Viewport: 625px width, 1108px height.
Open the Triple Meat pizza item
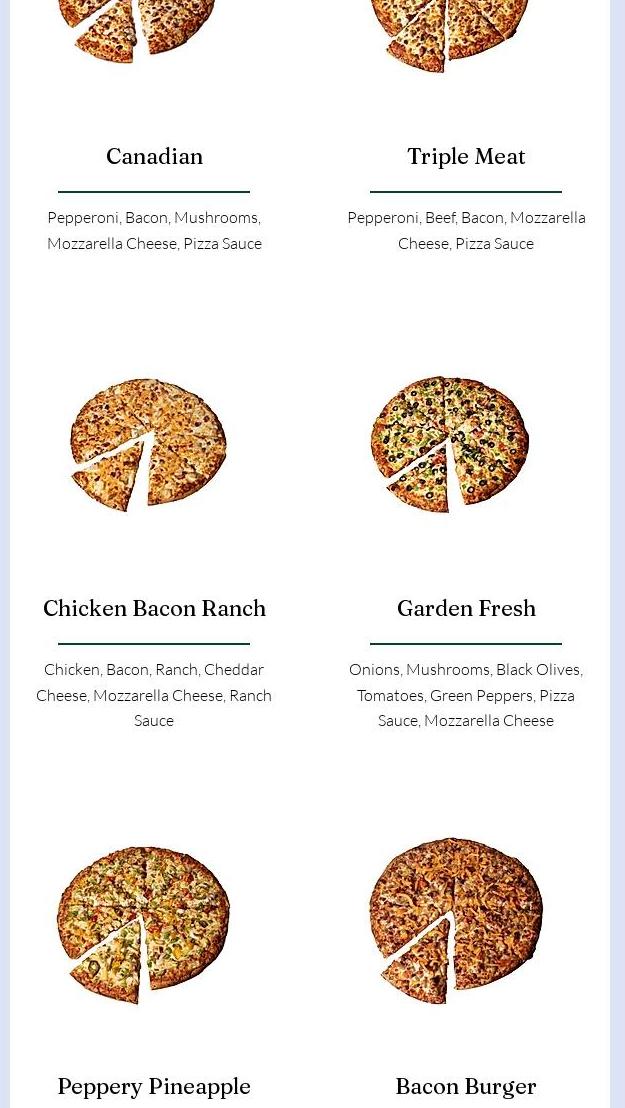pyautogui.click(x=466, y=157)
